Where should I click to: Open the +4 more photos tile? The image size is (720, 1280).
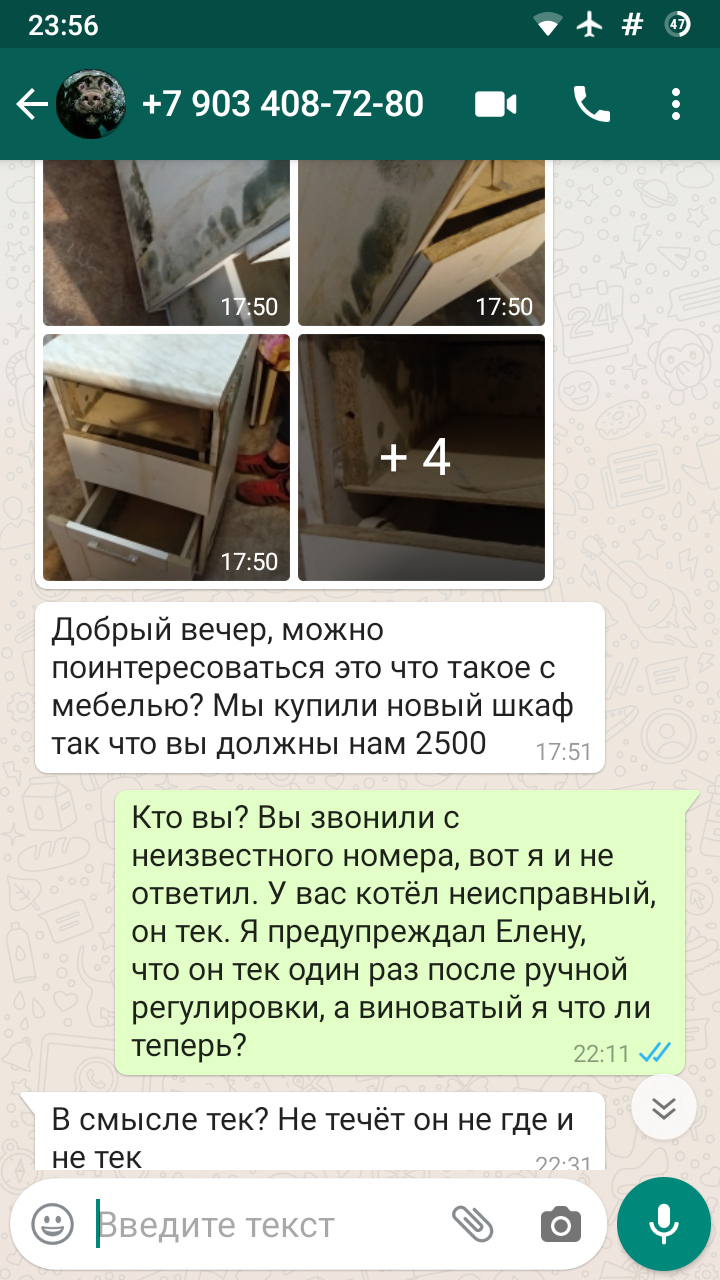pyautogui.click(x=421, y=457)
